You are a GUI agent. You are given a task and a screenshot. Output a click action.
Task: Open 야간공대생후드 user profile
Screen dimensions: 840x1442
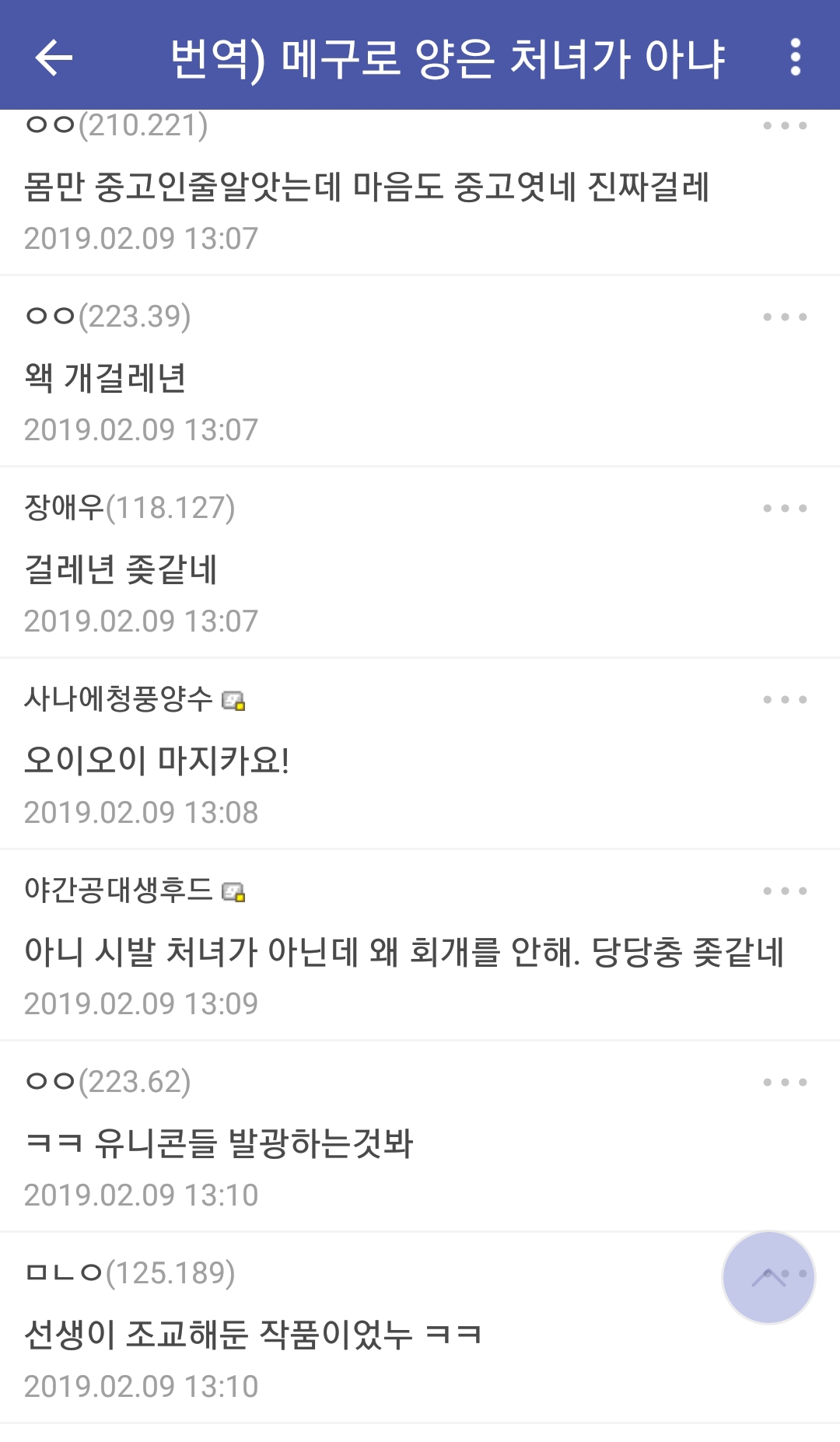pyautogui.click(x=118, y=890)
